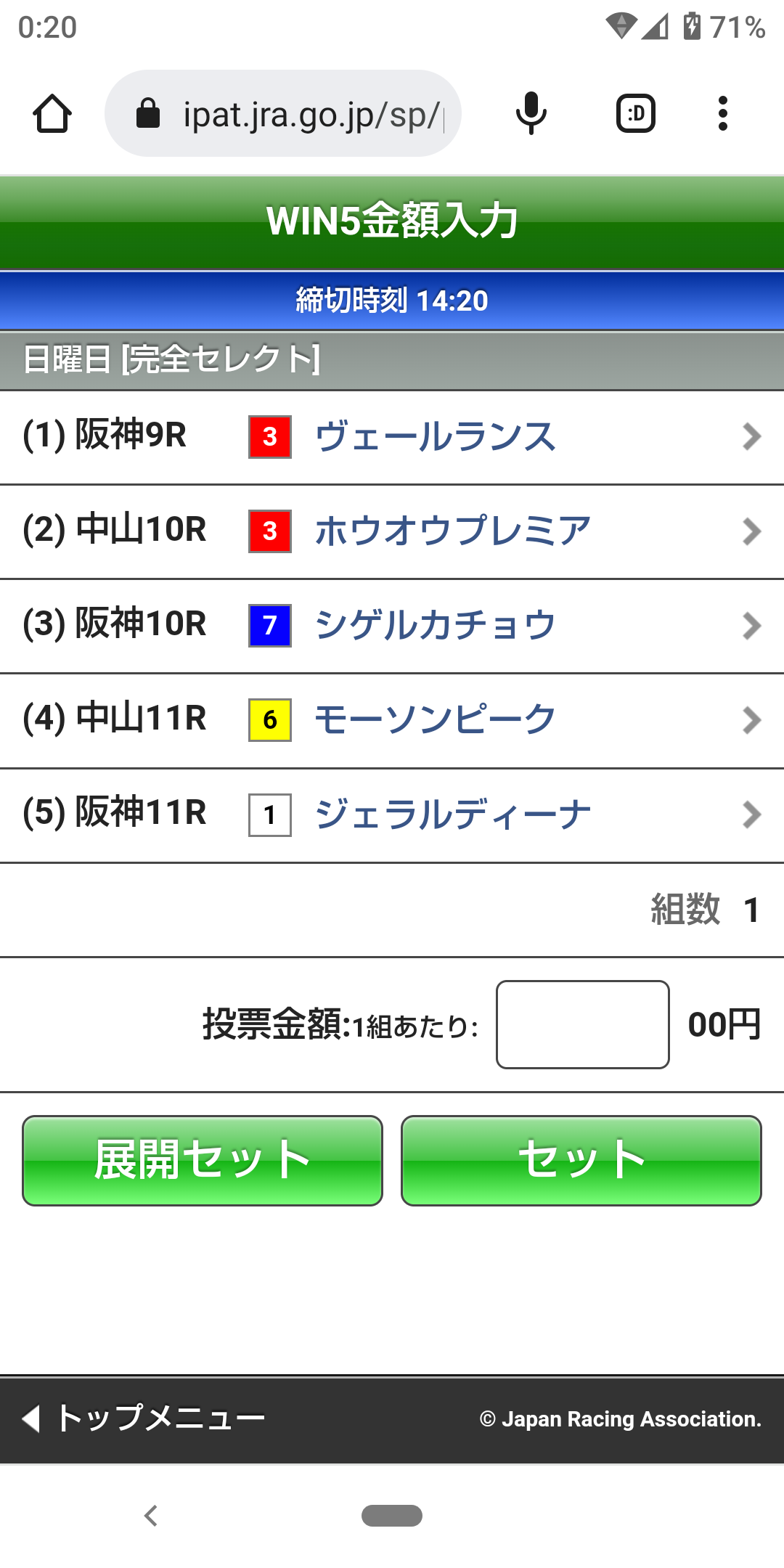Open 中山11R モーソンピーク selection
This screenshot has width=784, height=1568.
click(x=392, y=720)
